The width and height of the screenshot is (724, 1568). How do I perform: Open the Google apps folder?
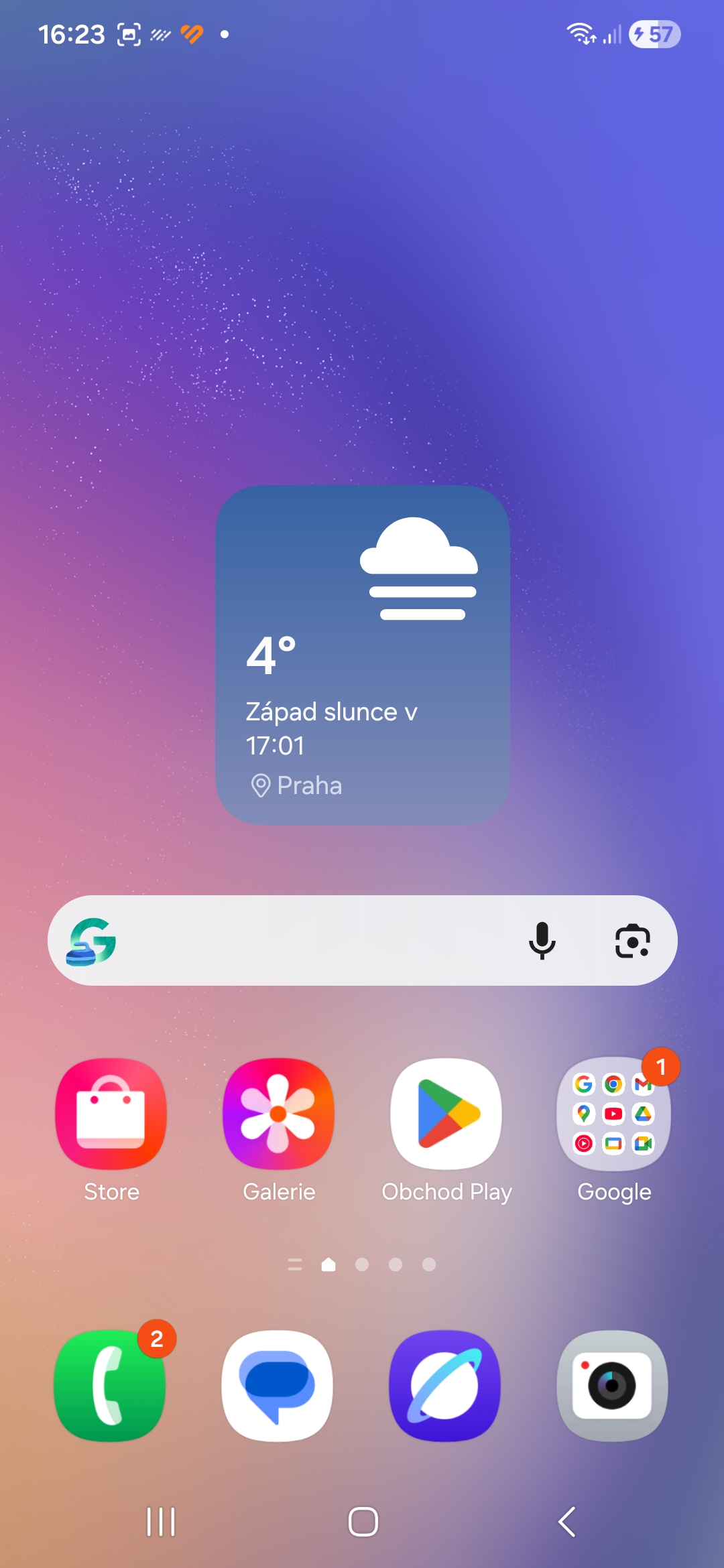(x=613, y=1114)
